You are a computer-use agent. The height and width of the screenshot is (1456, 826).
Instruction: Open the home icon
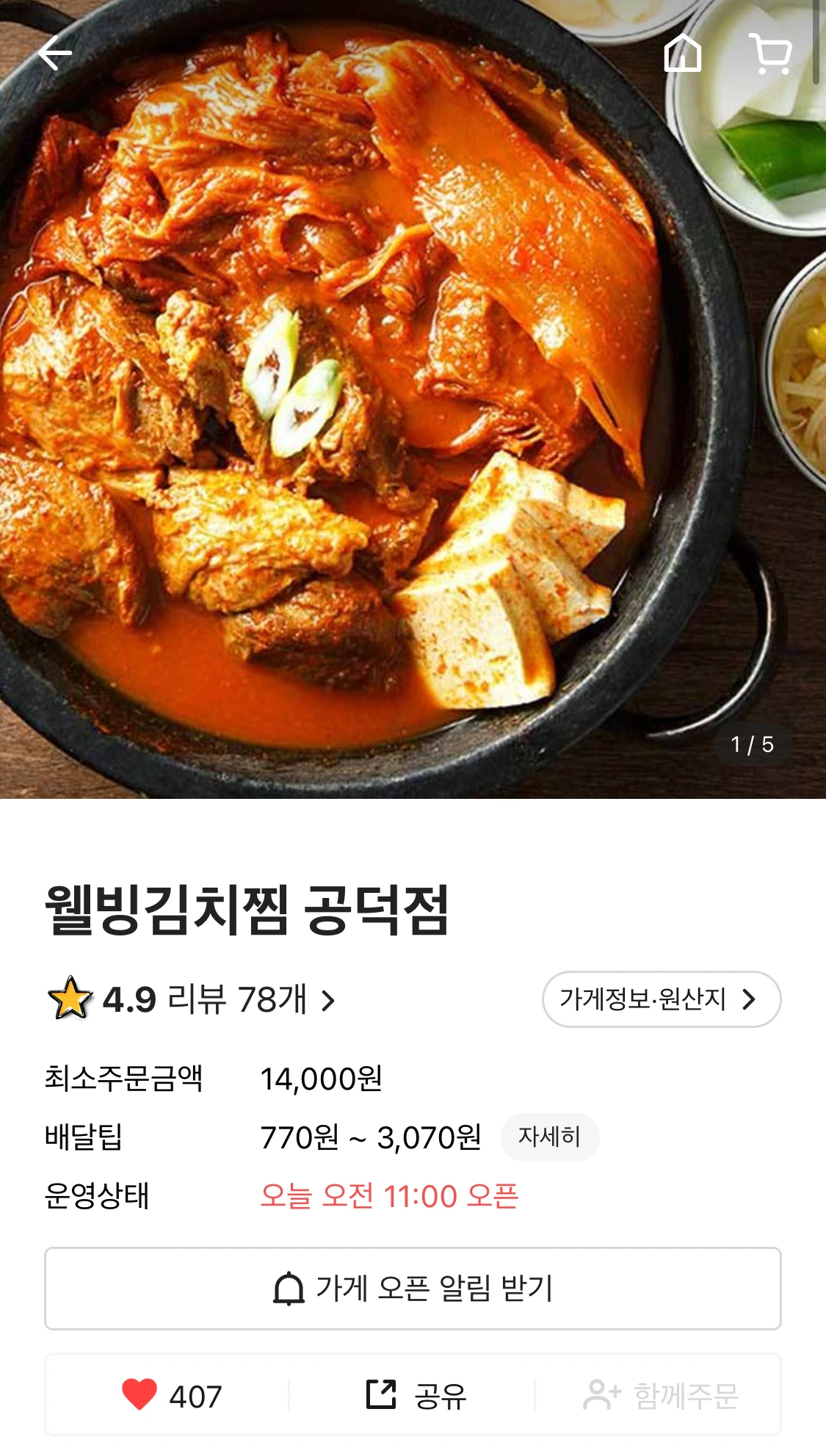pos(682,54)
